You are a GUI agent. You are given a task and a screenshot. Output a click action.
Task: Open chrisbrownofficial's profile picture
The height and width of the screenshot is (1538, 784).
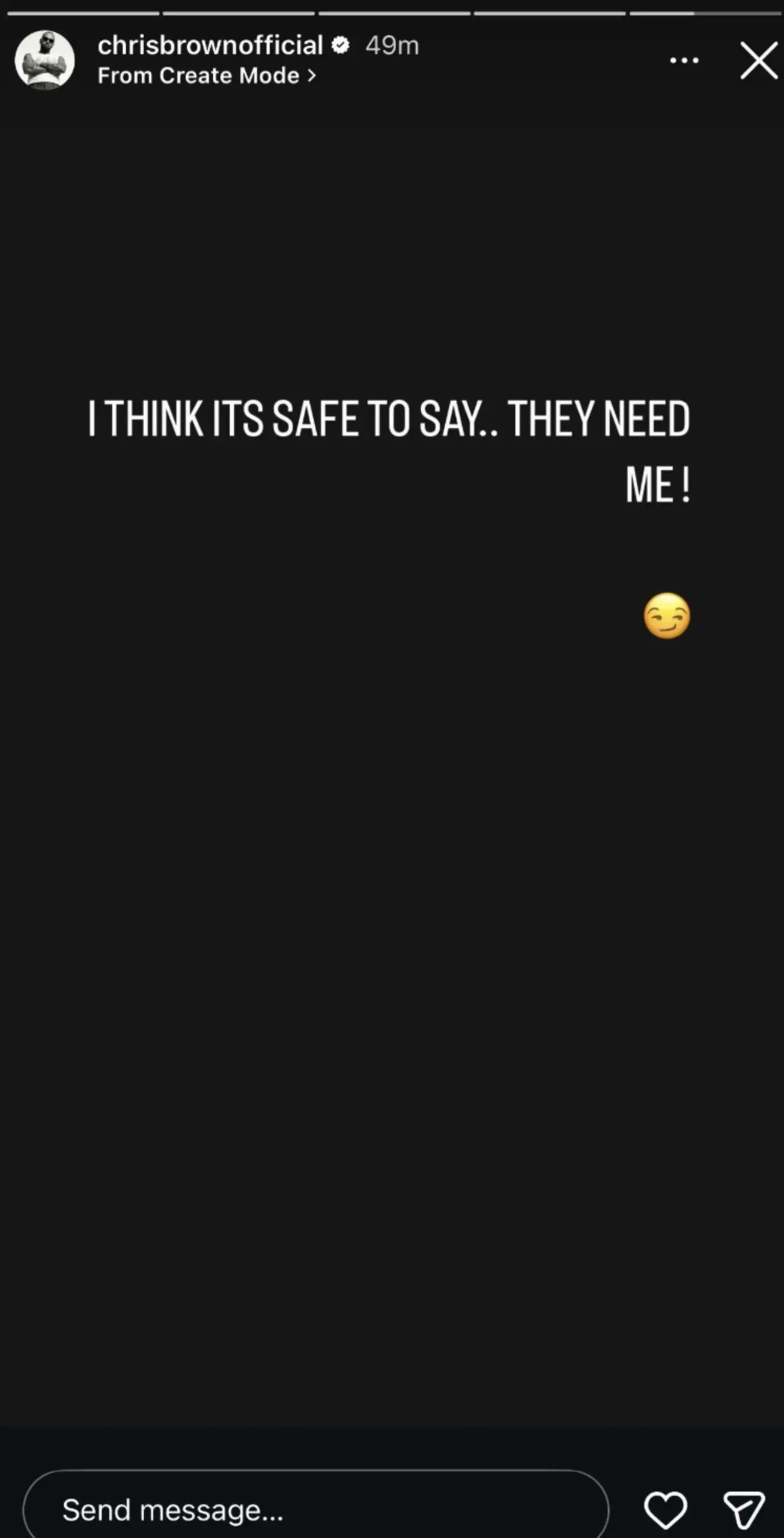point(44,60)
